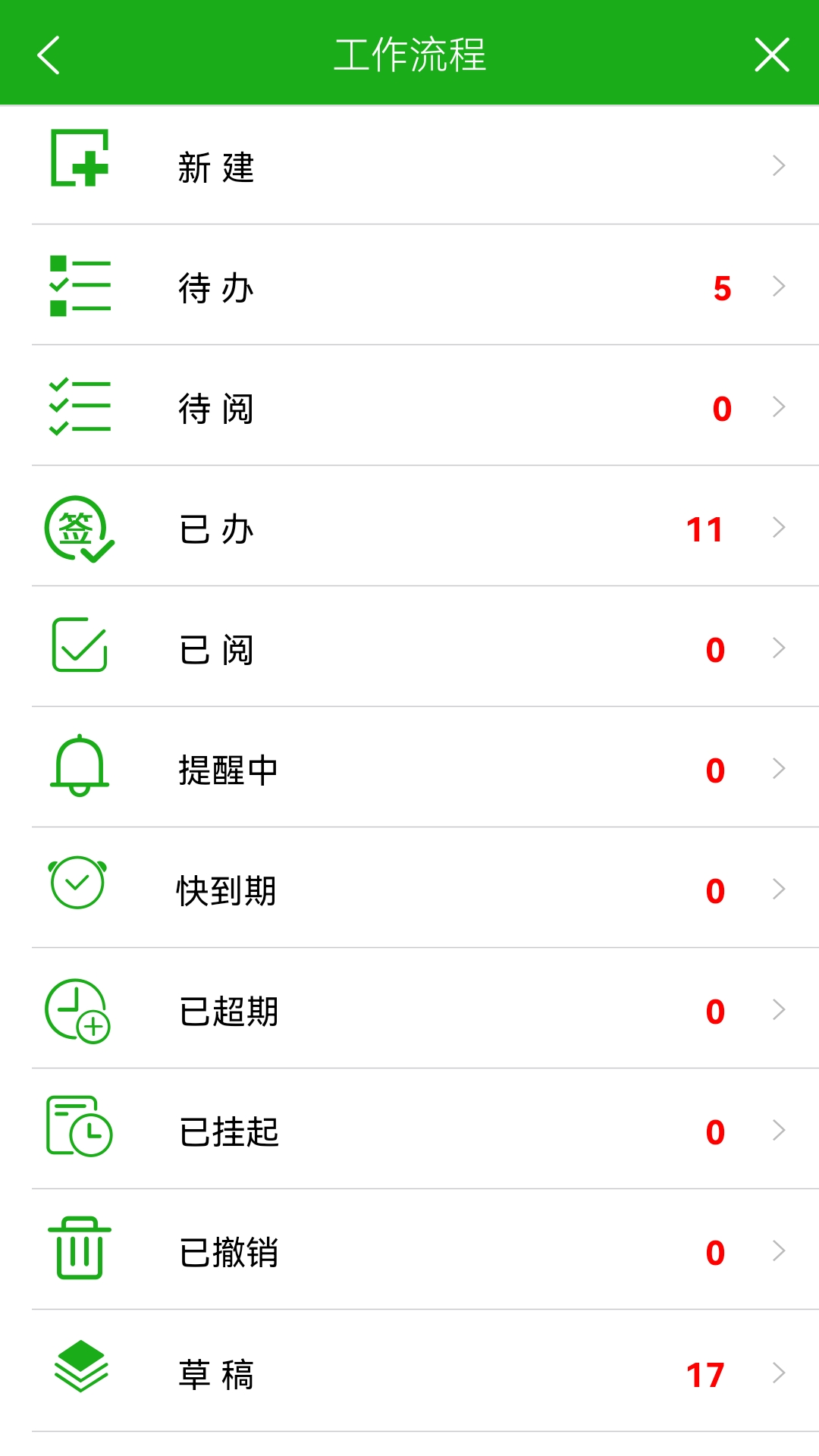The image size is (819, 1456).
Task: Click the 已阅 checkmark-box icon
Action: coord(80,648)
